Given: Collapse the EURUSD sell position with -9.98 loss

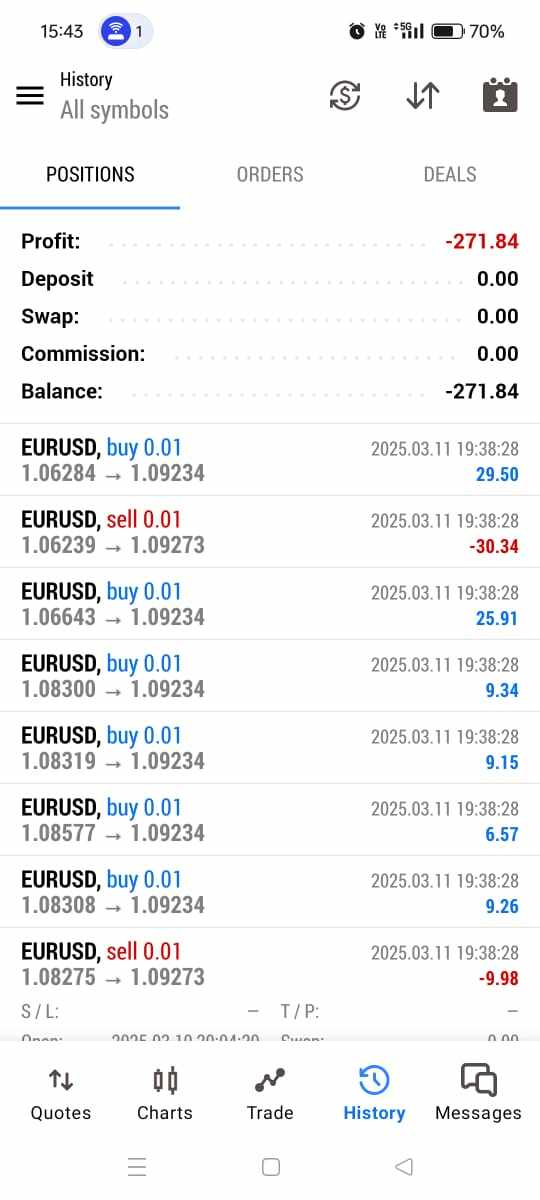Looking at the screenshot, I should (x=270, y=964).
